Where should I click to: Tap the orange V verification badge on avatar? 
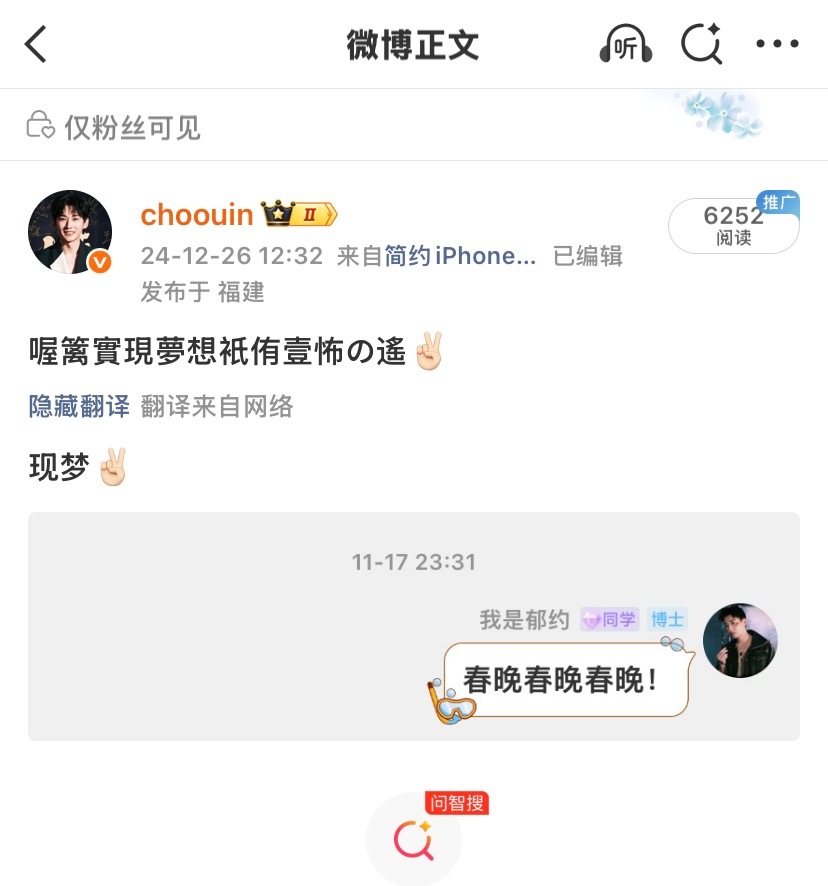(98, 261)
